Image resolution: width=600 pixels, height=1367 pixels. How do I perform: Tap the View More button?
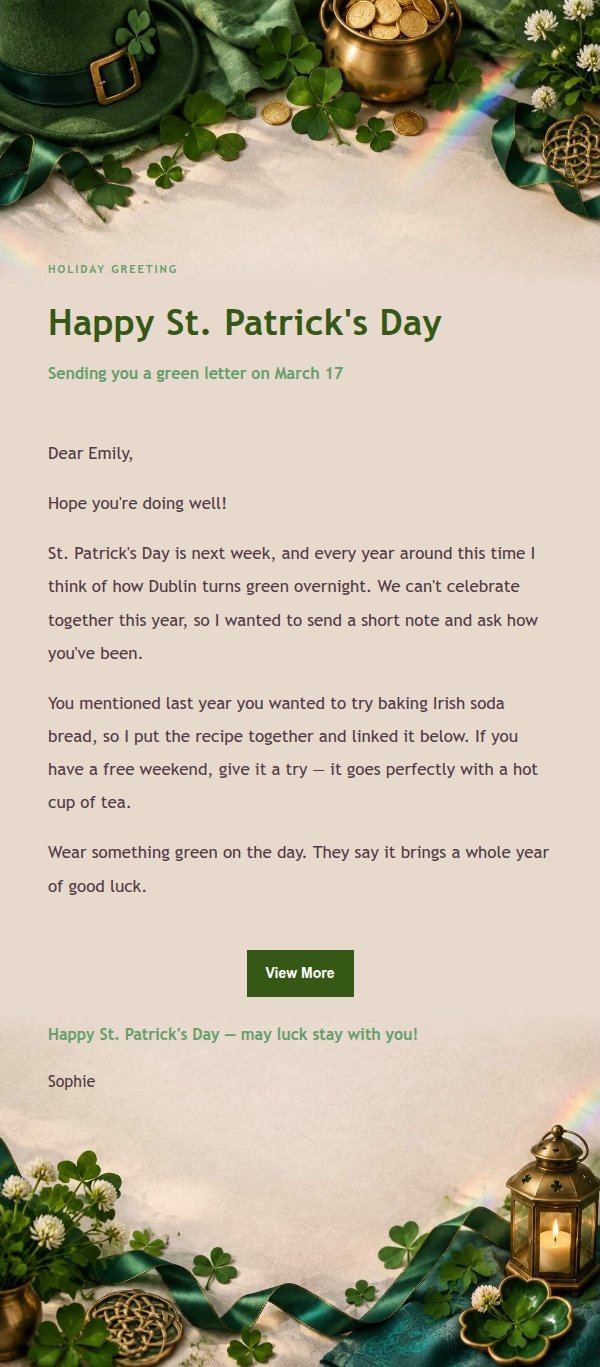[x=300, y=973]
